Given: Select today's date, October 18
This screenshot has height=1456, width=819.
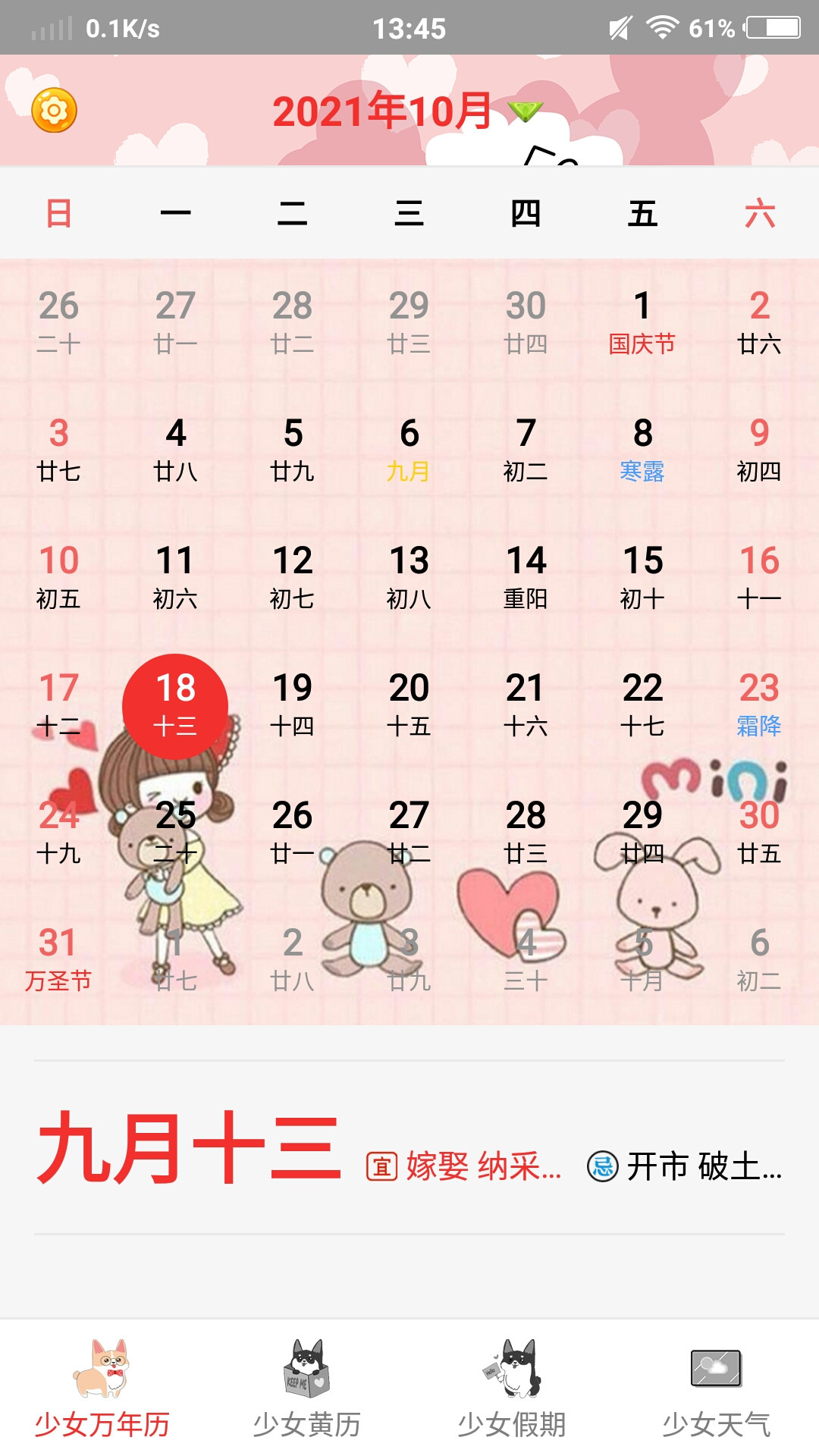Looking at the screenshot, I should click(175, 705).
